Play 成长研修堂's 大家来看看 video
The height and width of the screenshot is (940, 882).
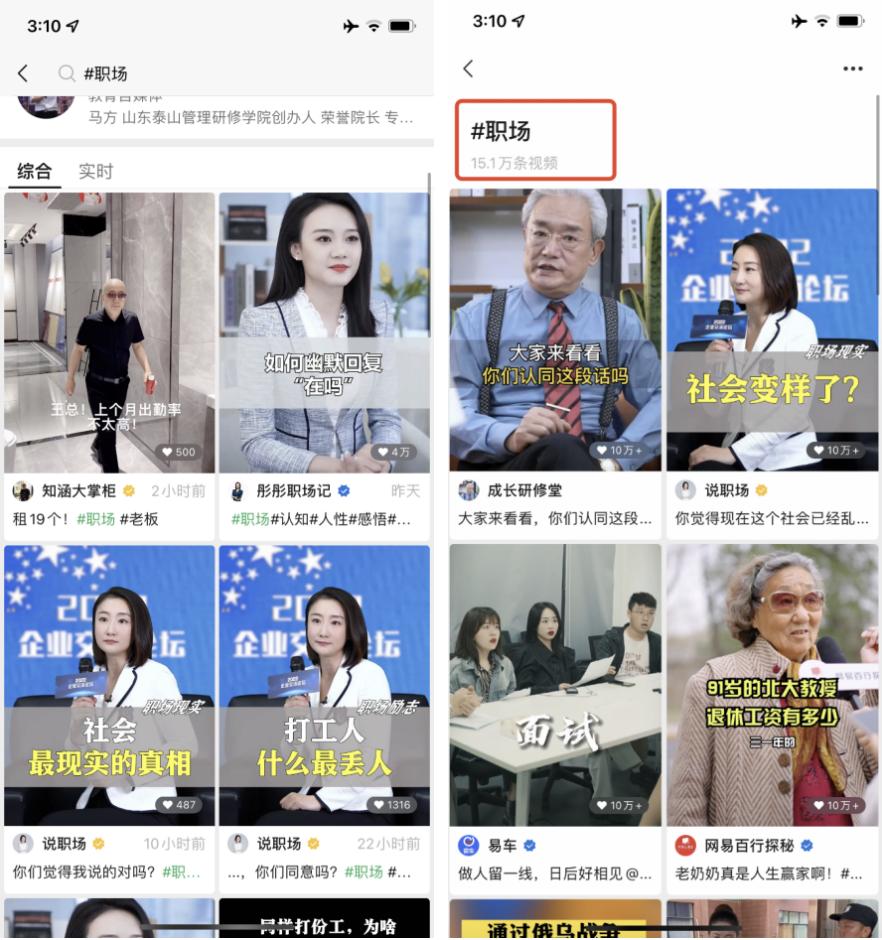tap(555, 330)
